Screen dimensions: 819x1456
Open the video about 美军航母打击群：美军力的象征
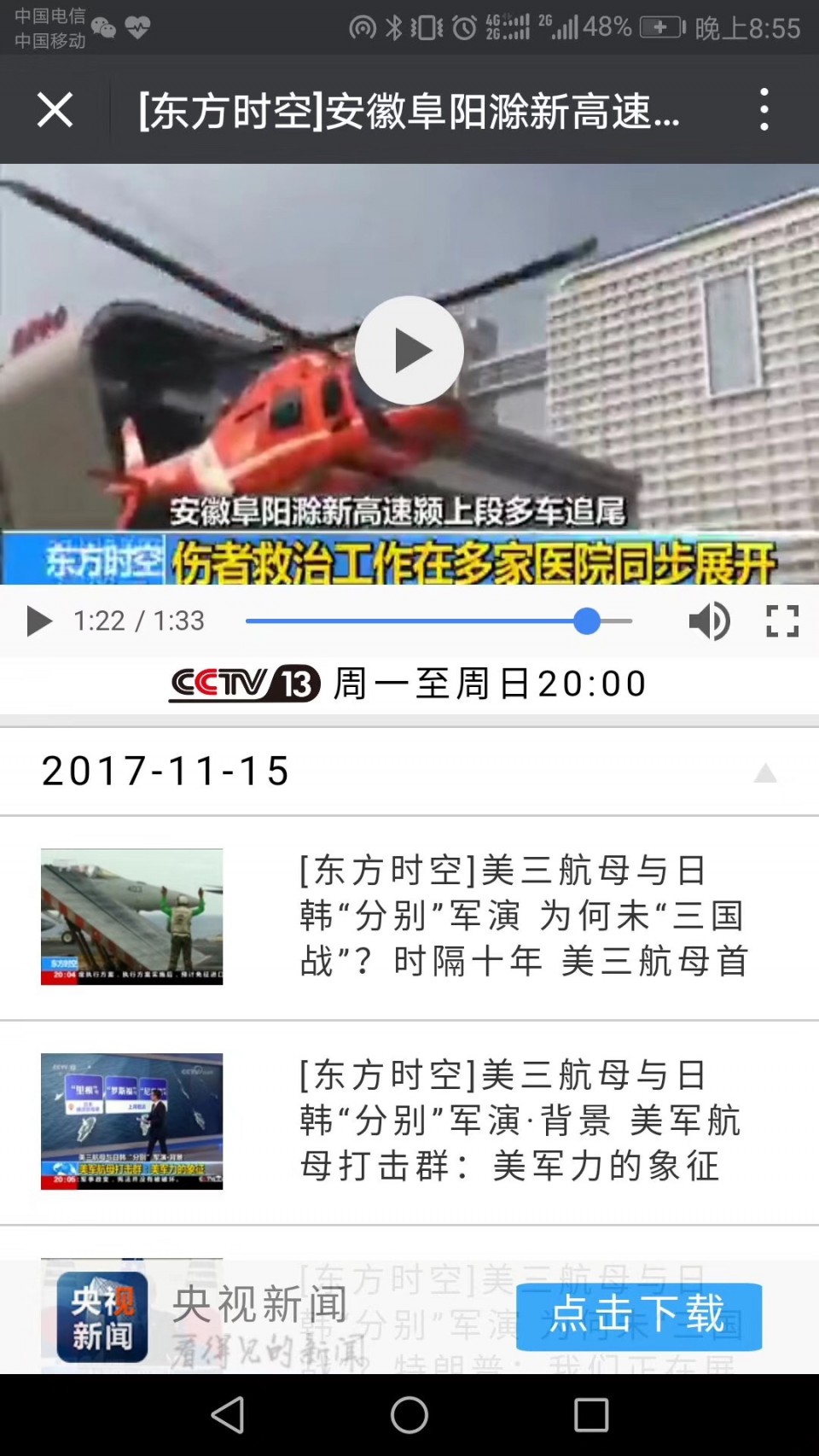[522, 1121]
